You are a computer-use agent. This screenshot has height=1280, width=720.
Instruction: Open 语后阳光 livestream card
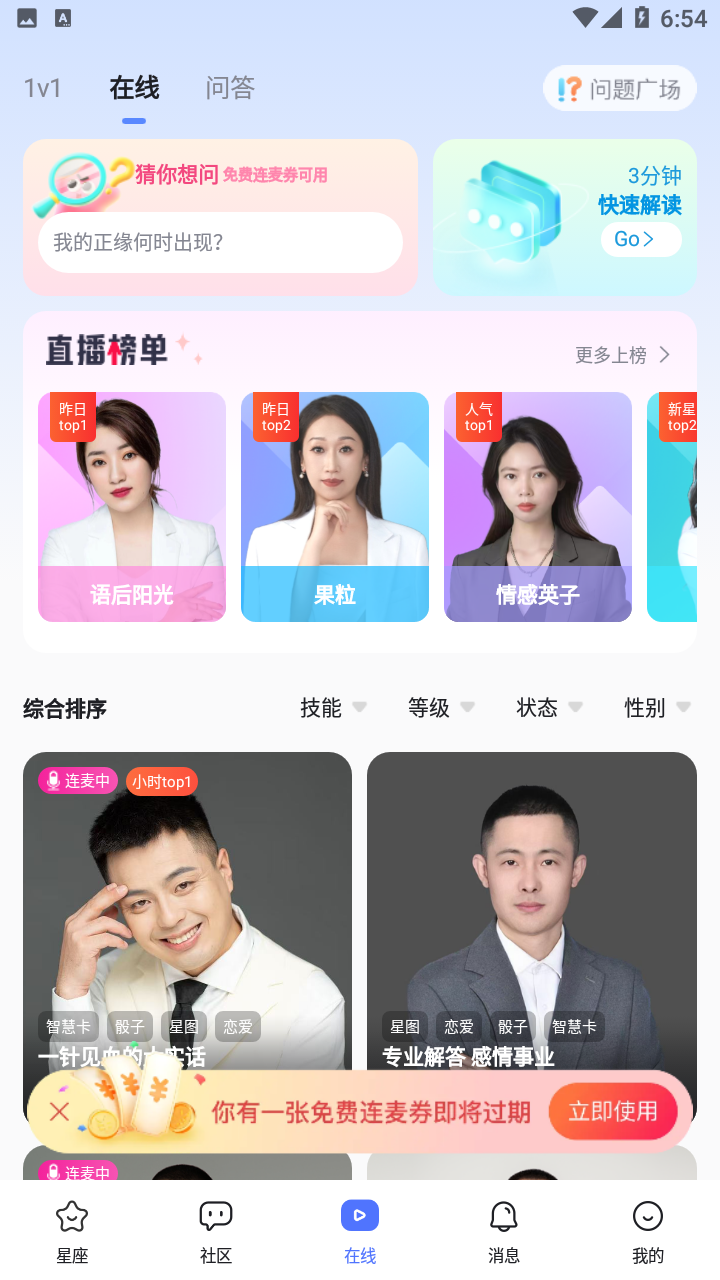tap(132, 506)
